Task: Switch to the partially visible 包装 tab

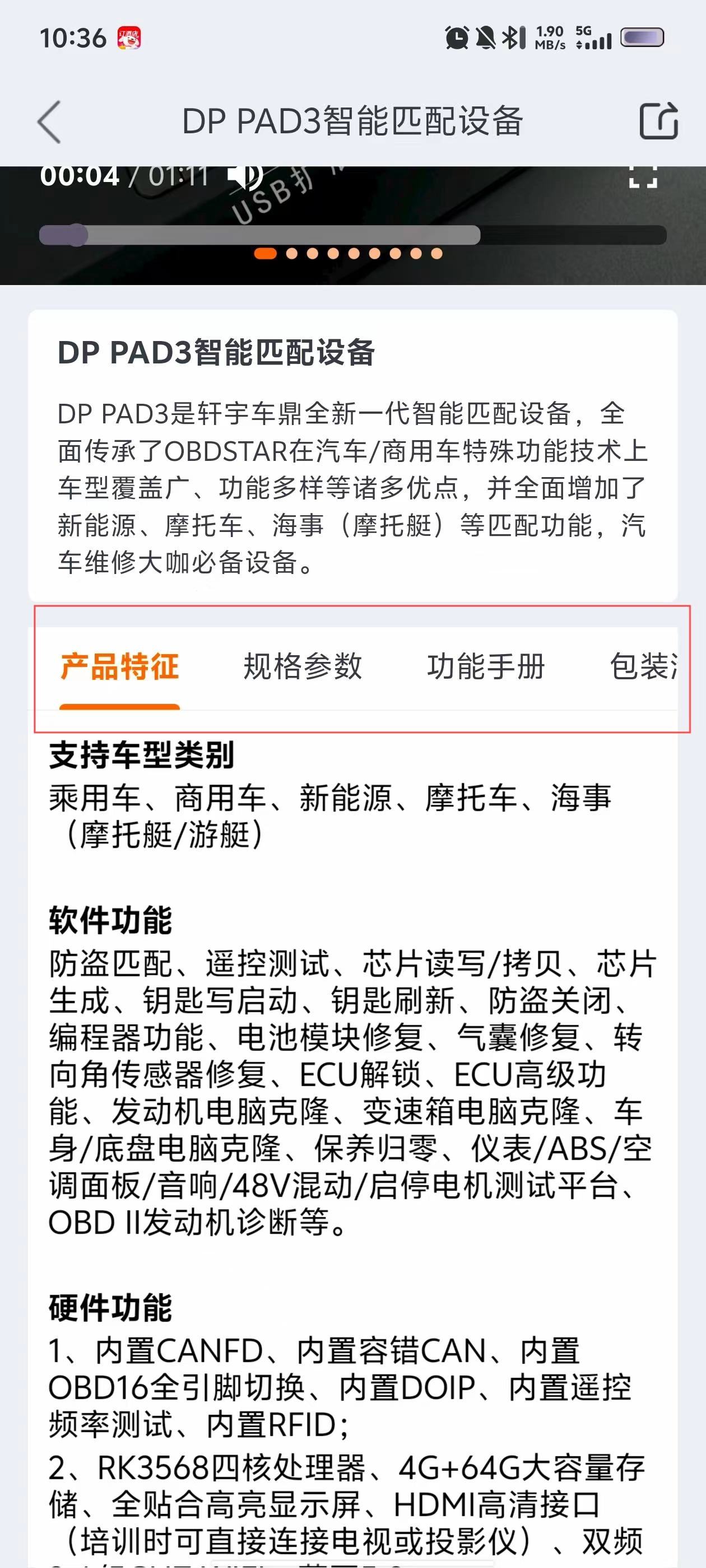Action: point(643,666)
